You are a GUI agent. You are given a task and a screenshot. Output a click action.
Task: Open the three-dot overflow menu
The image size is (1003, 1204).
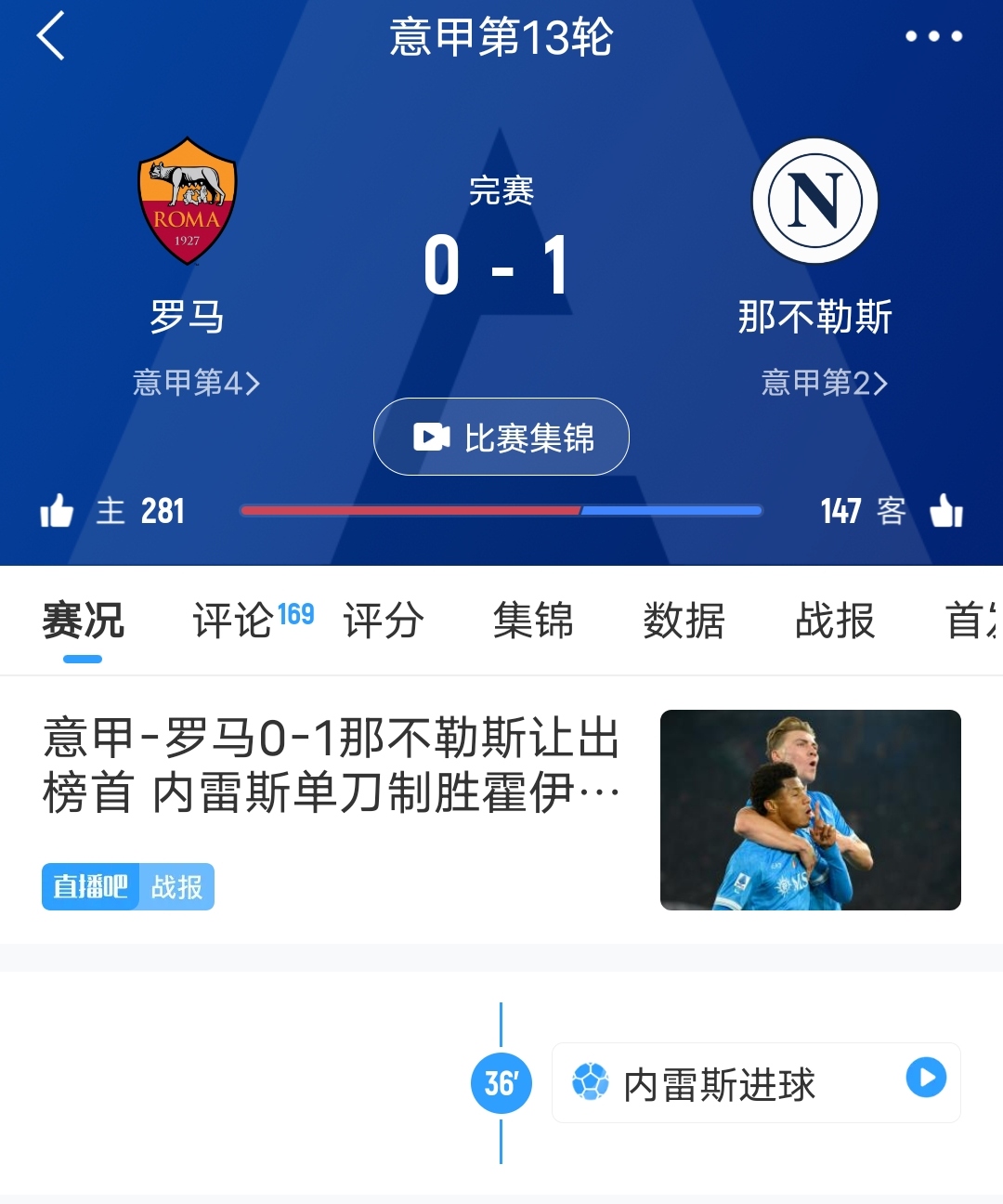coord(933,37)
